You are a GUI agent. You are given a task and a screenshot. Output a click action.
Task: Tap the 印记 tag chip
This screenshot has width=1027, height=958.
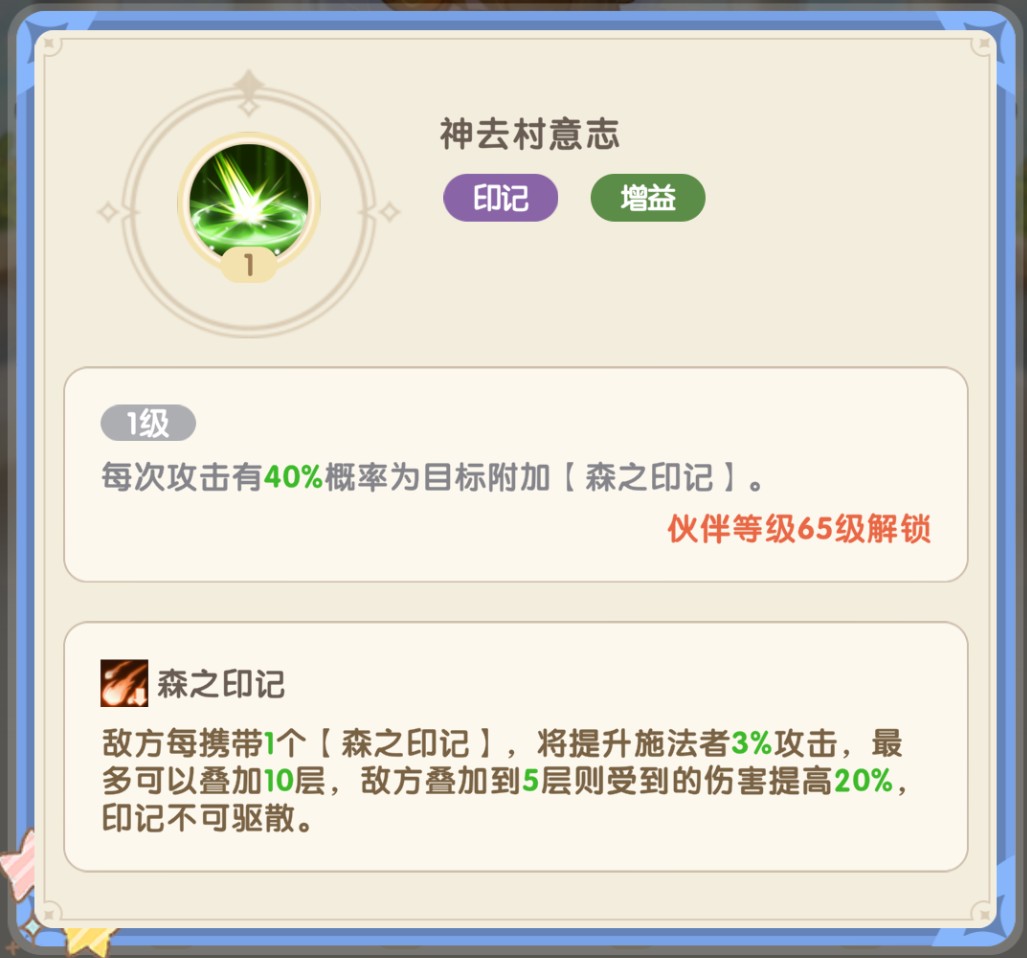pyautogui.click(x=500, y=198)
